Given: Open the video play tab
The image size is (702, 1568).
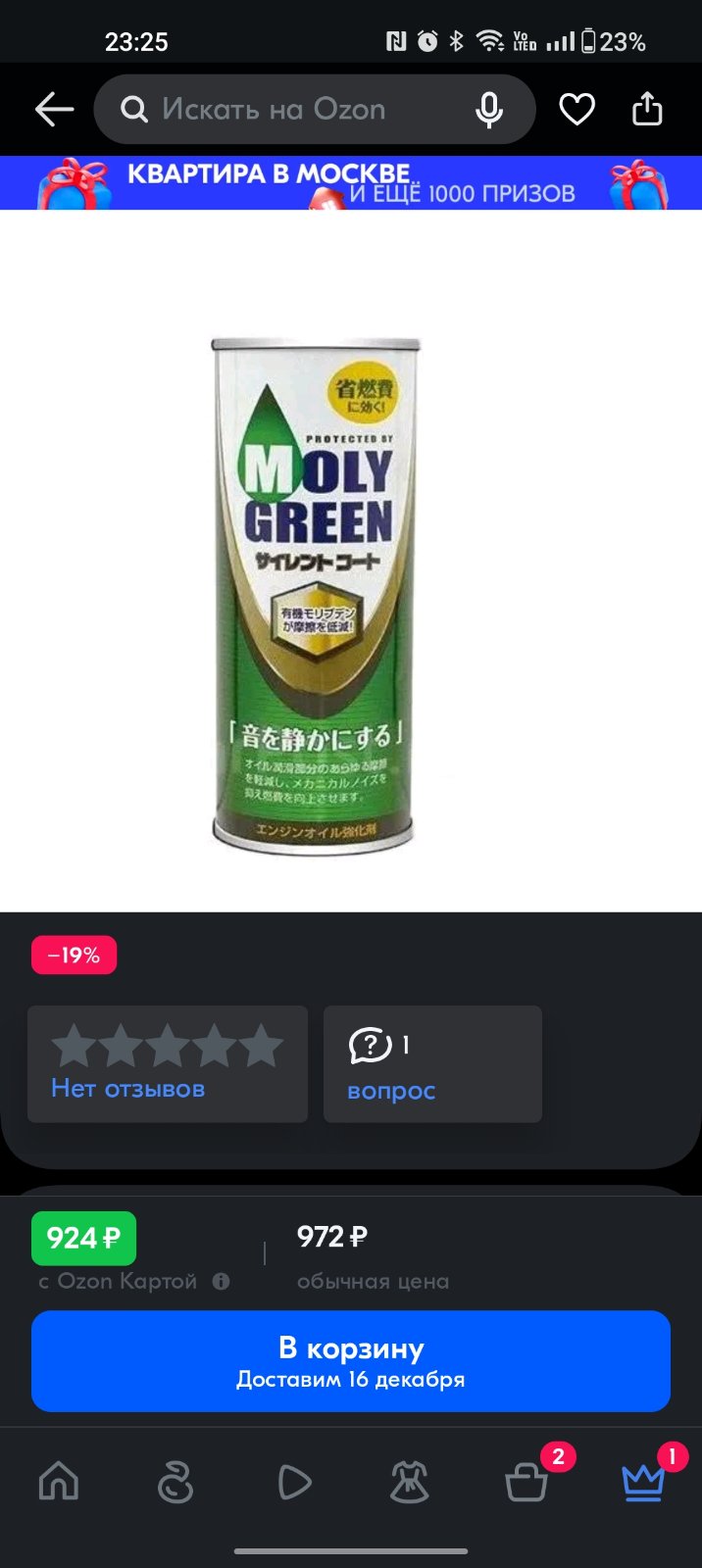Looking at the screenshot, I should point(293,1482).
